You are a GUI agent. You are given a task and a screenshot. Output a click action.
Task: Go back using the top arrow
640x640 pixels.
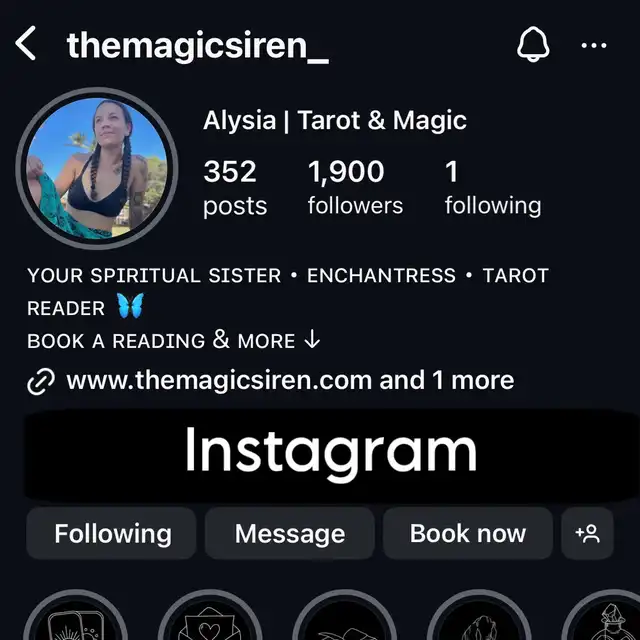pos(26,45)
